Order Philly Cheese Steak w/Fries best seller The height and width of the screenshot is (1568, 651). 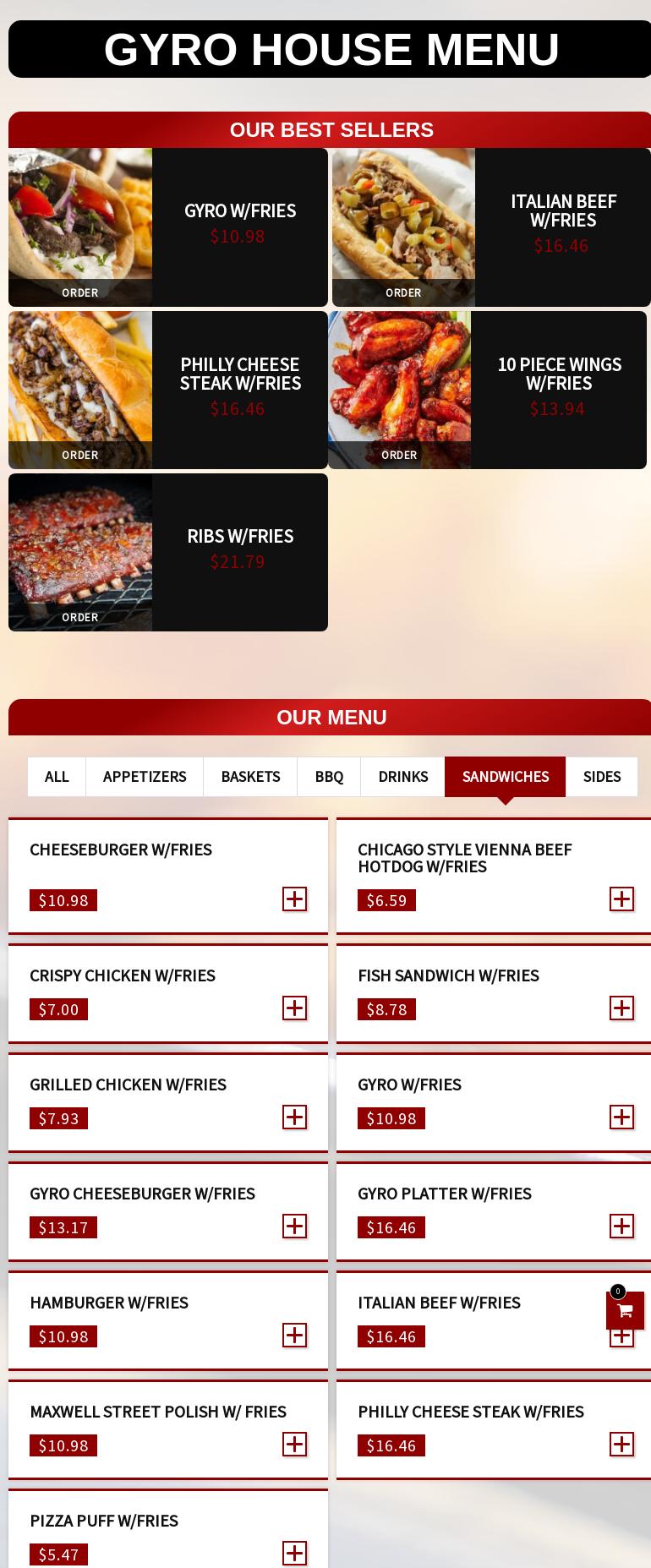point(80,455)
